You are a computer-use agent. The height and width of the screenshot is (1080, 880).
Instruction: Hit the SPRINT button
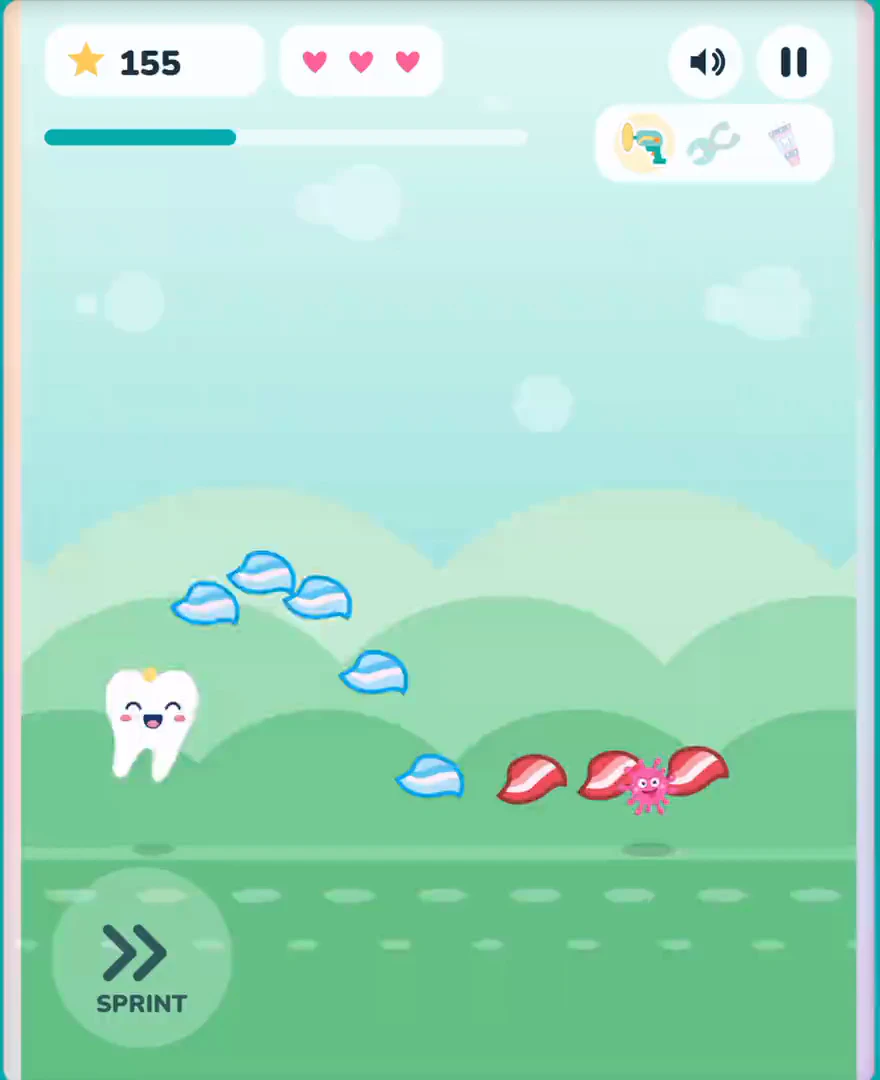click(x=142, y=957)
